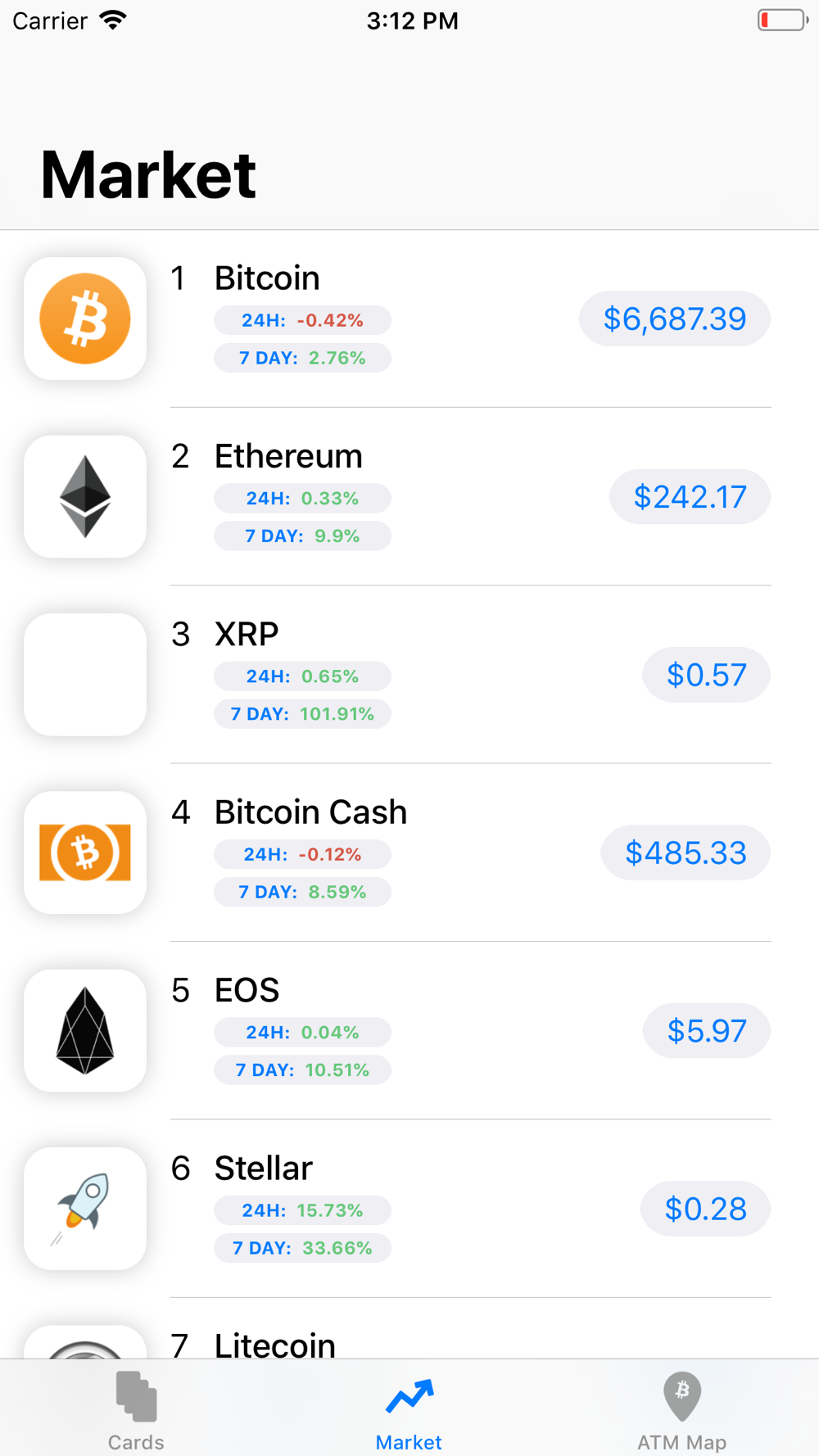Switch to the Cards tab

136,1410
